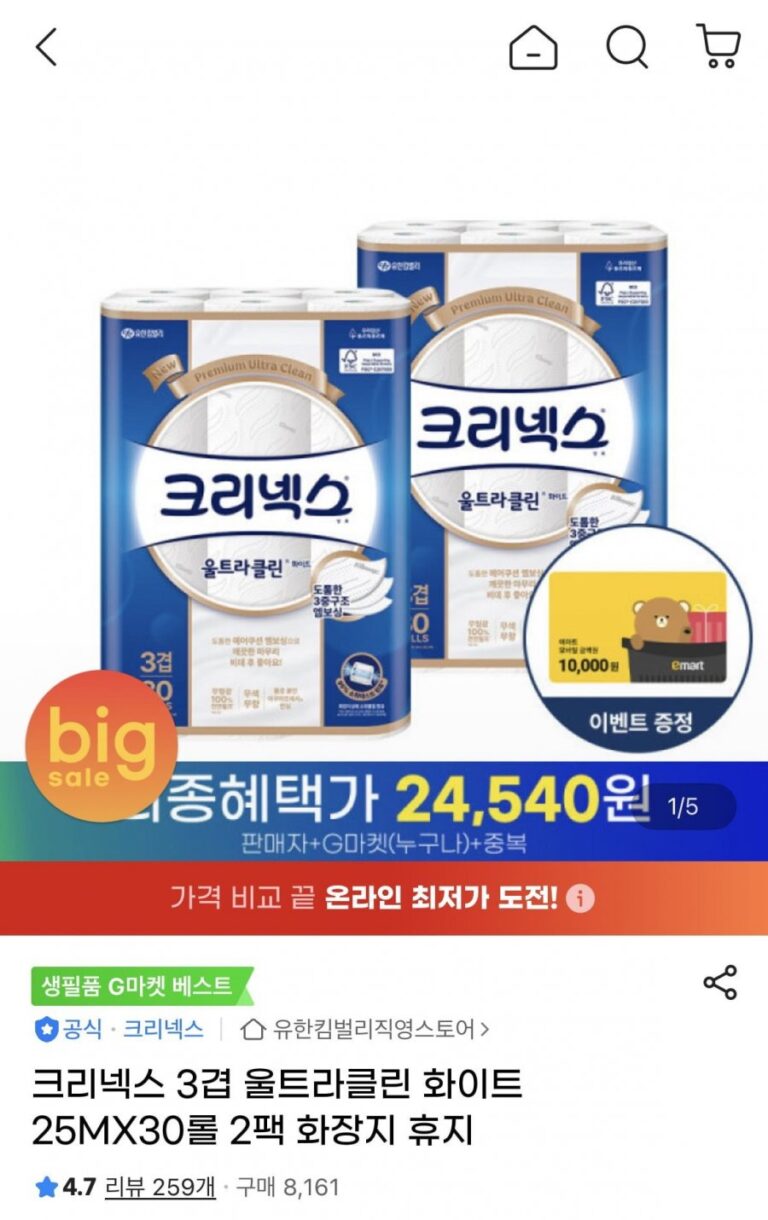Open the 공식 크리넥스 brand link
The image size is (768, 1220).
(x=119, y=1029)
